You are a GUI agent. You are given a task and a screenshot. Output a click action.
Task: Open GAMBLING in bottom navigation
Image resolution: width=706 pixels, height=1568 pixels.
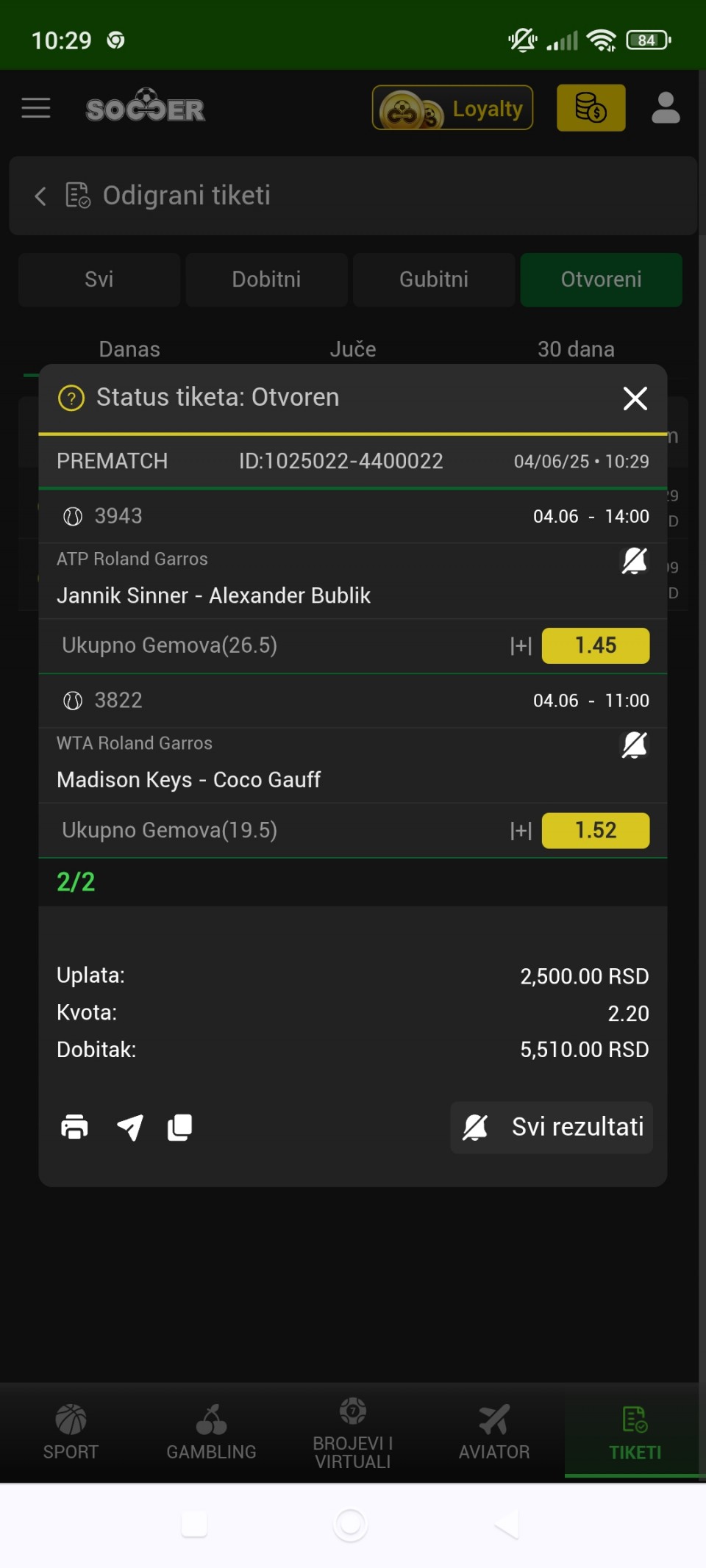(x=212, y=1432)
